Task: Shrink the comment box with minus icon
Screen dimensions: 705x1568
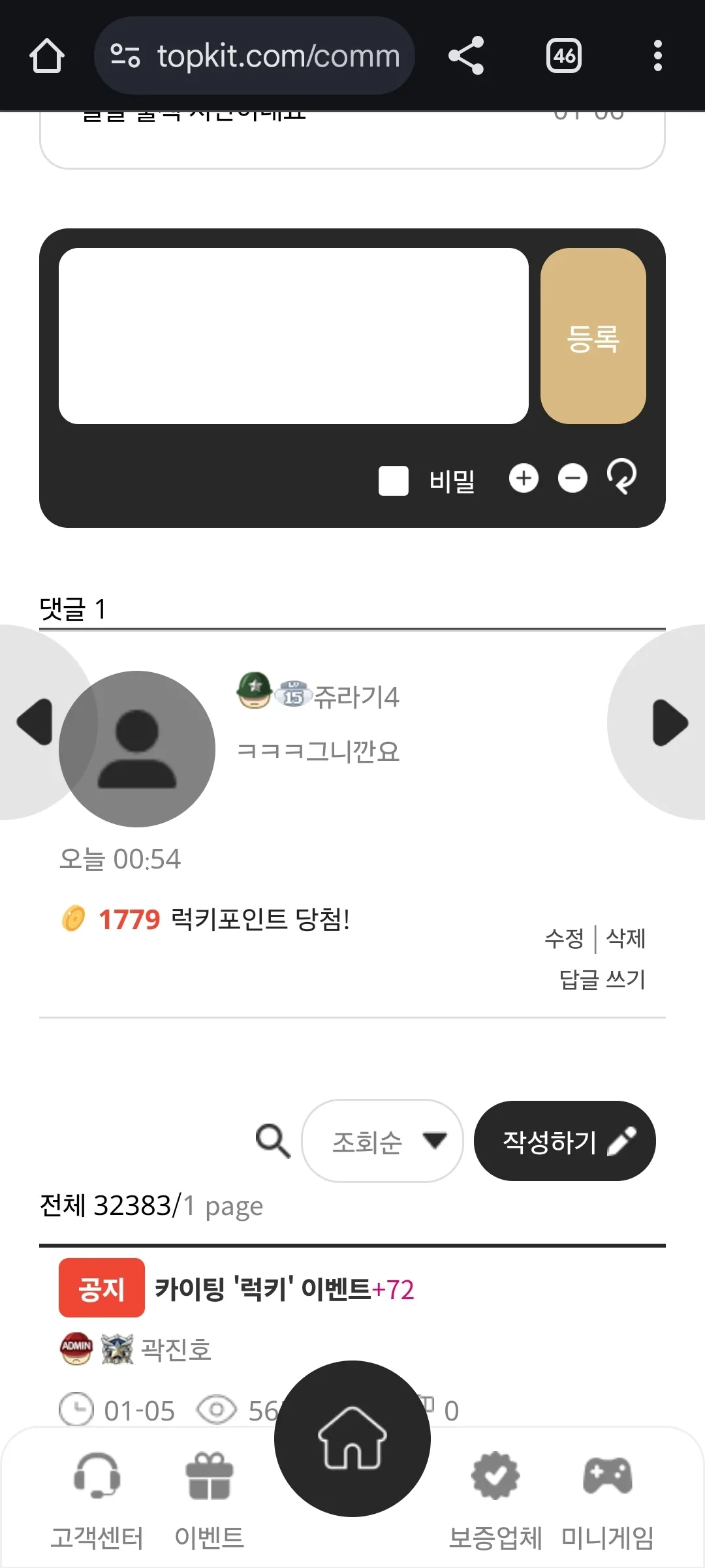Action: (572, 478)
